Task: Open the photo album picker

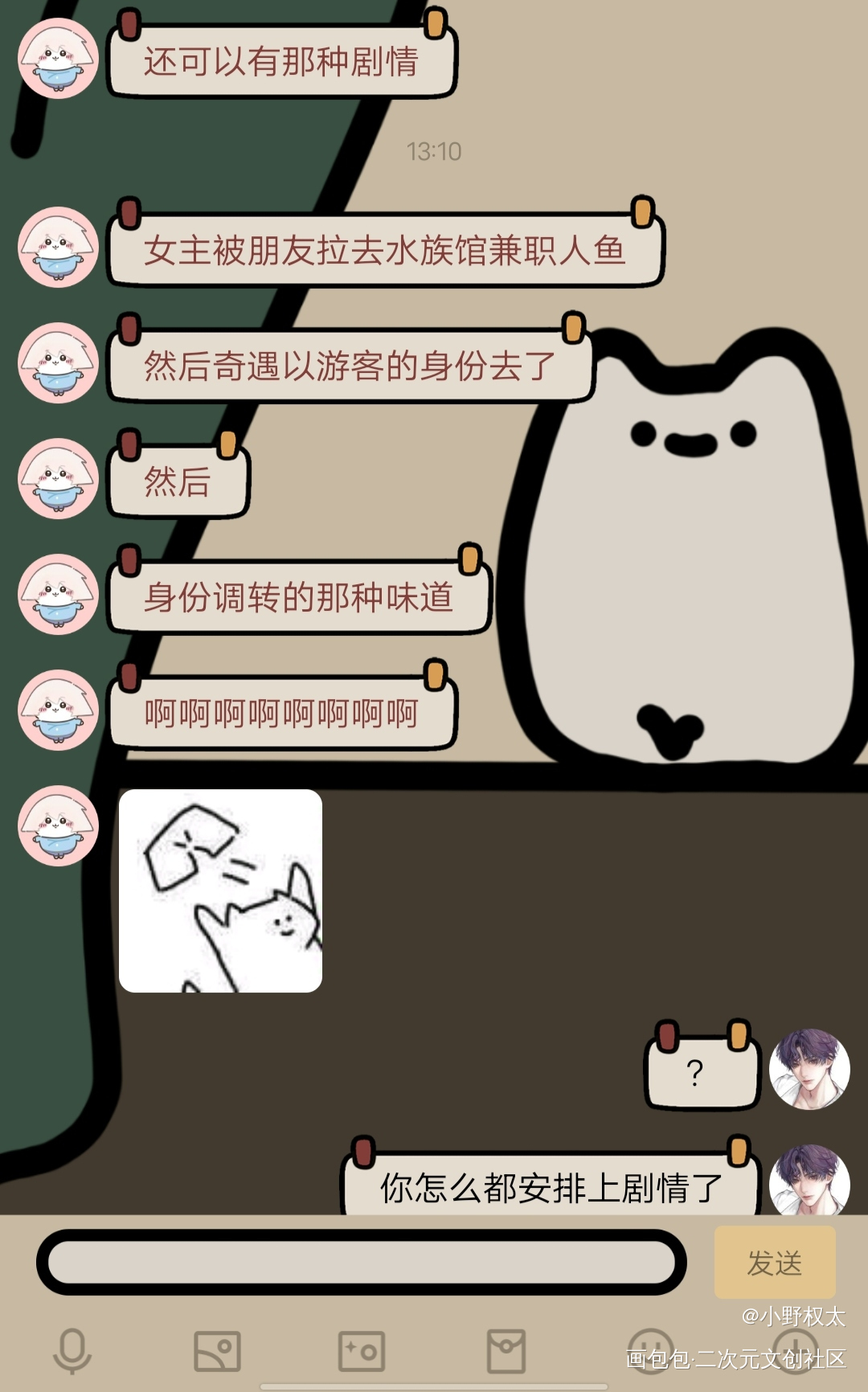Action: (x=217, y=1351)
